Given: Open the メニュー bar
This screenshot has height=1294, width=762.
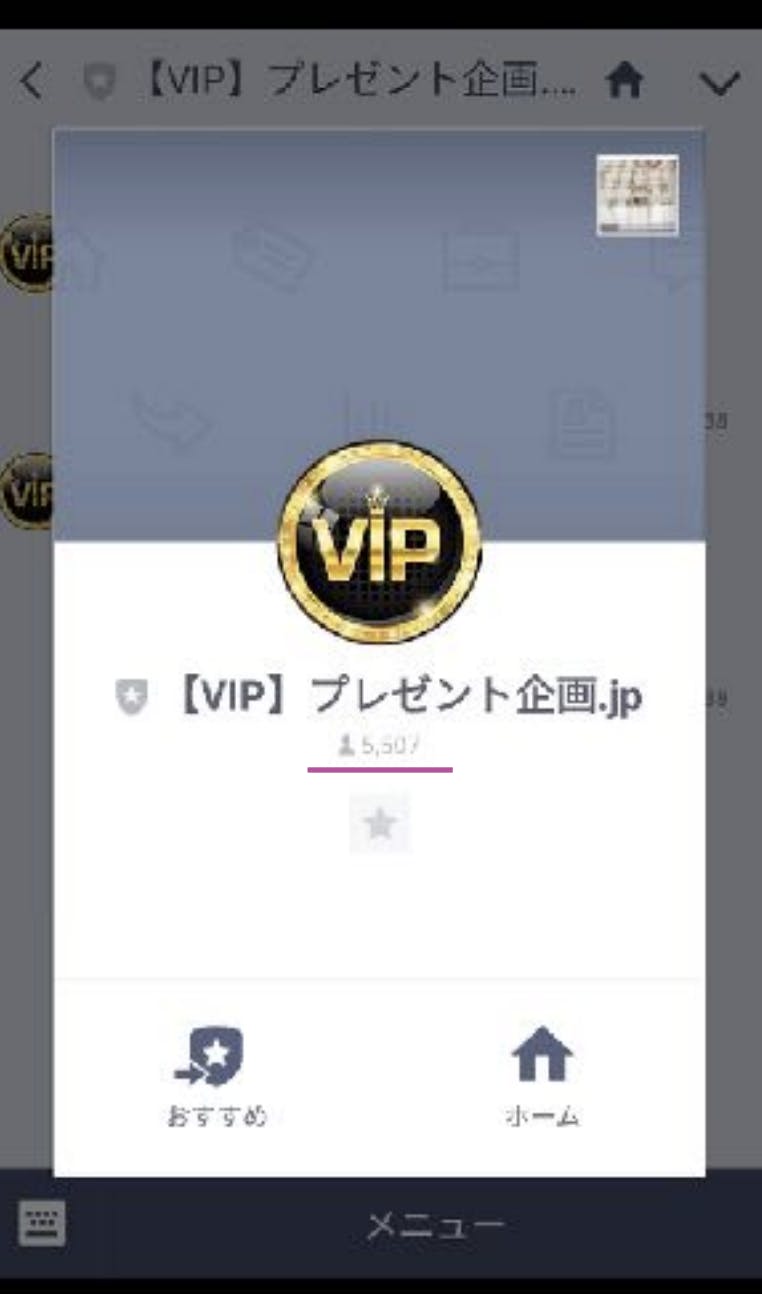Looking at the screenshot, I should pyautogui.click(x=435, y=1225).
